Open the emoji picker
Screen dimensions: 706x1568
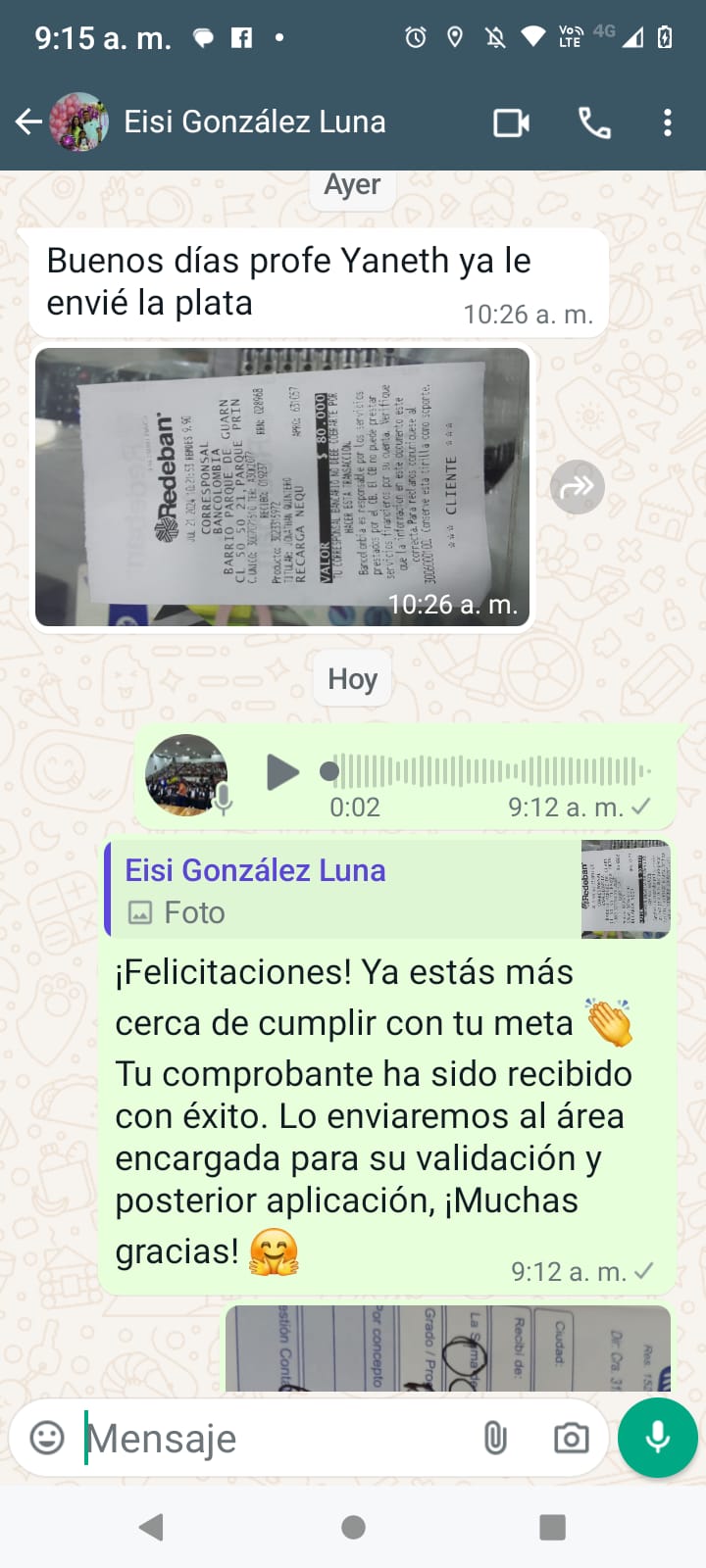[47, 1438]
